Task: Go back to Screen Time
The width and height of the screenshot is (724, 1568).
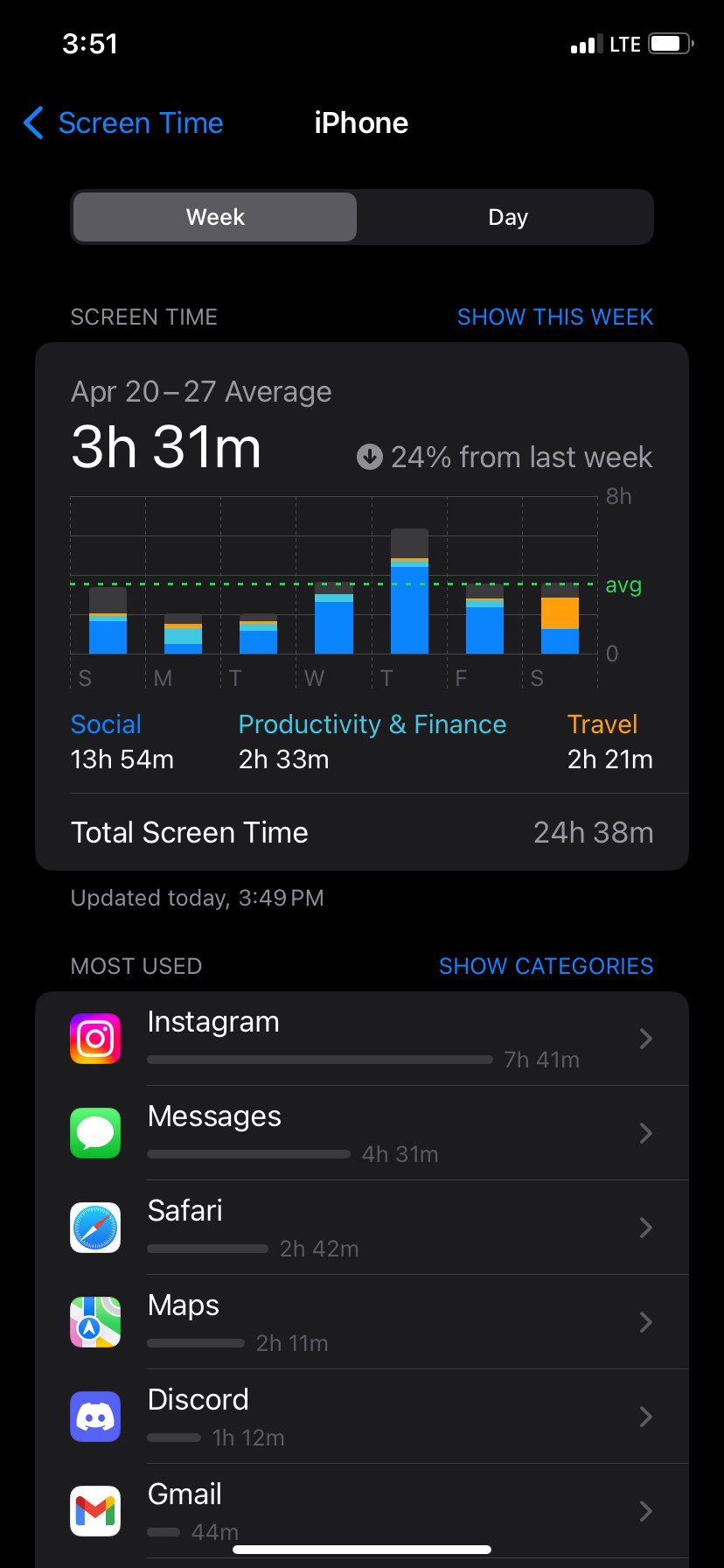Action: click(x=123, y=123)
